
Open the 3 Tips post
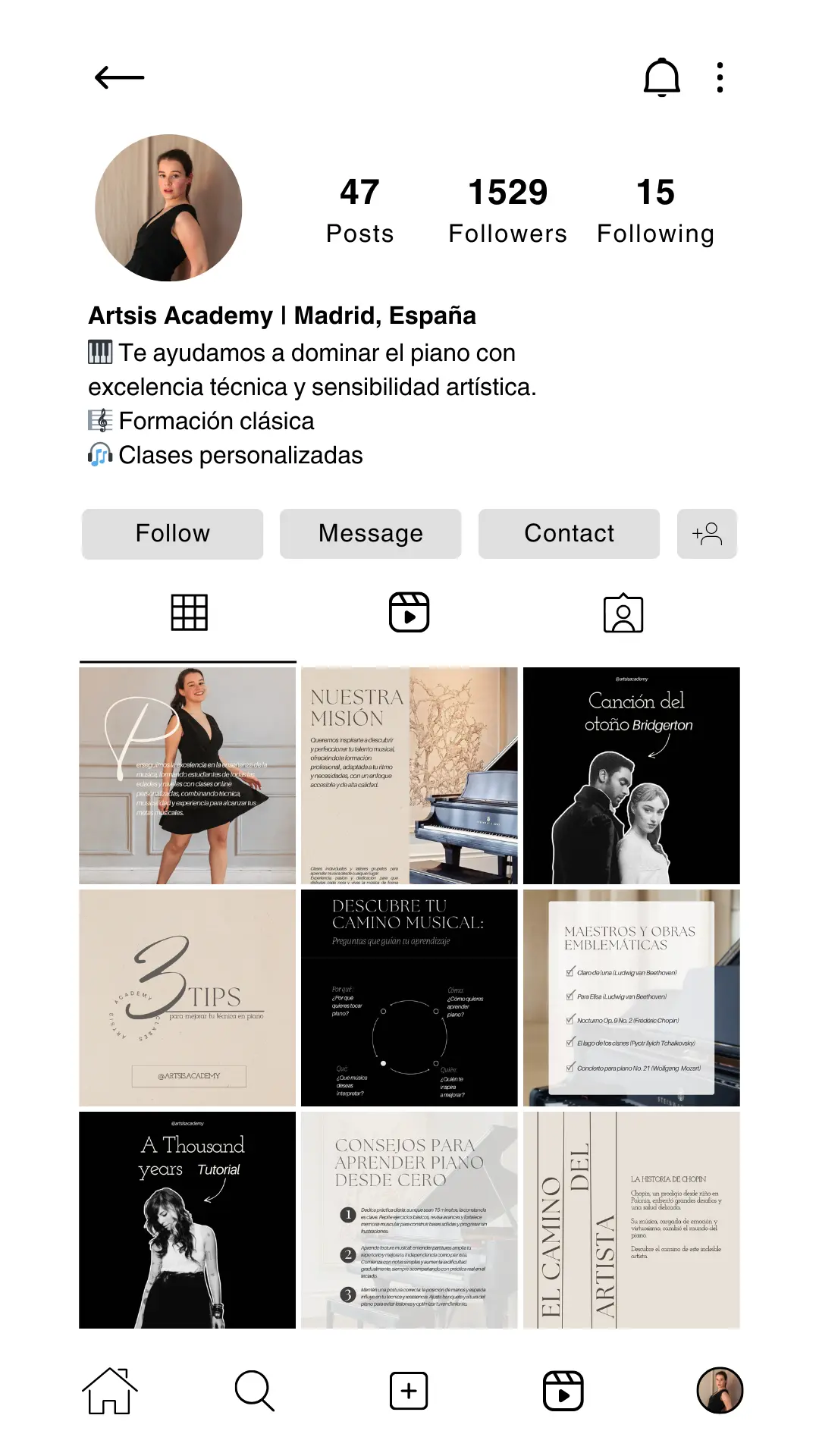point(187,997)
